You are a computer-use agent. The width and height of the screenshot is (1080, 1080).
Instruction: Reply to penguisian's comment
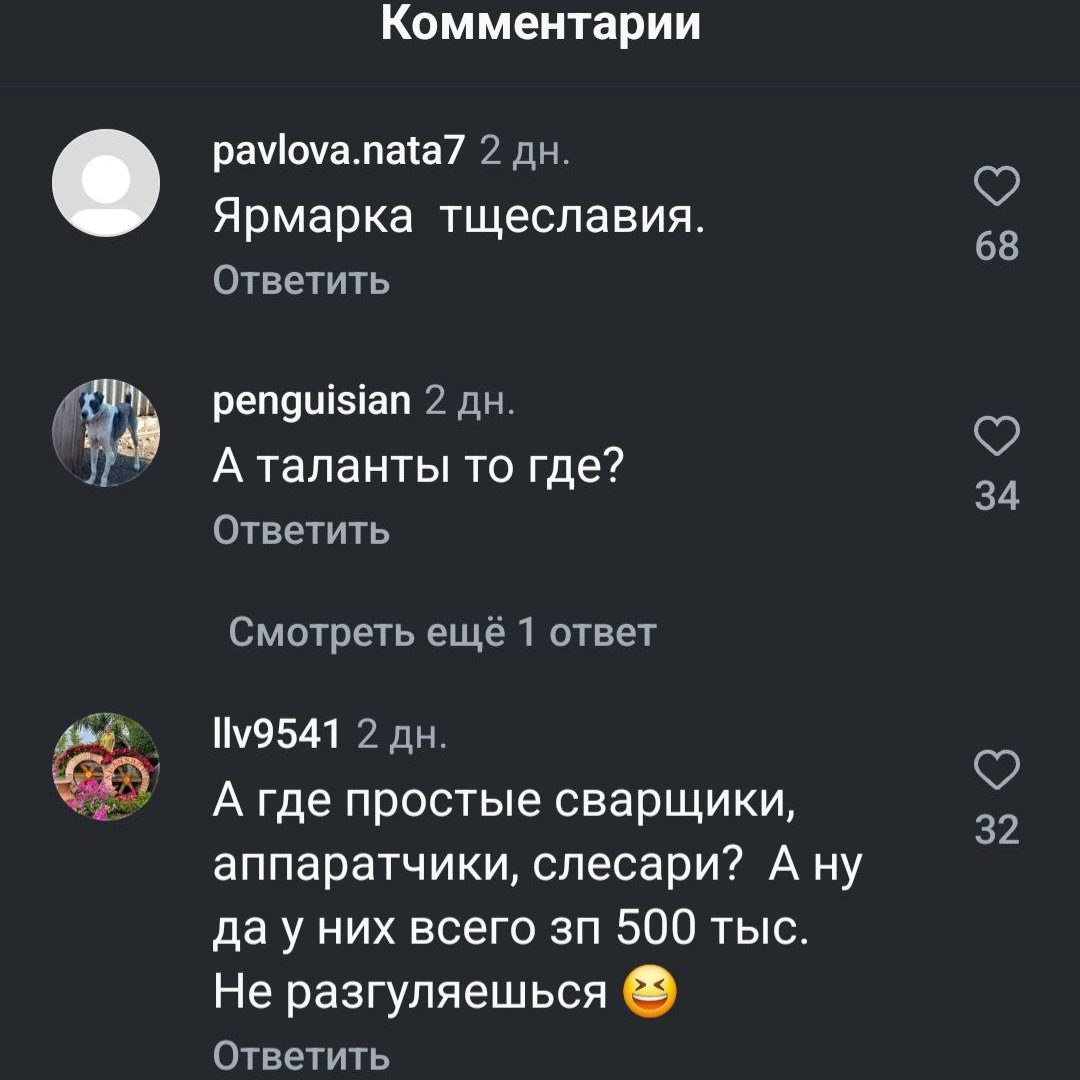(x=302, y=530)
